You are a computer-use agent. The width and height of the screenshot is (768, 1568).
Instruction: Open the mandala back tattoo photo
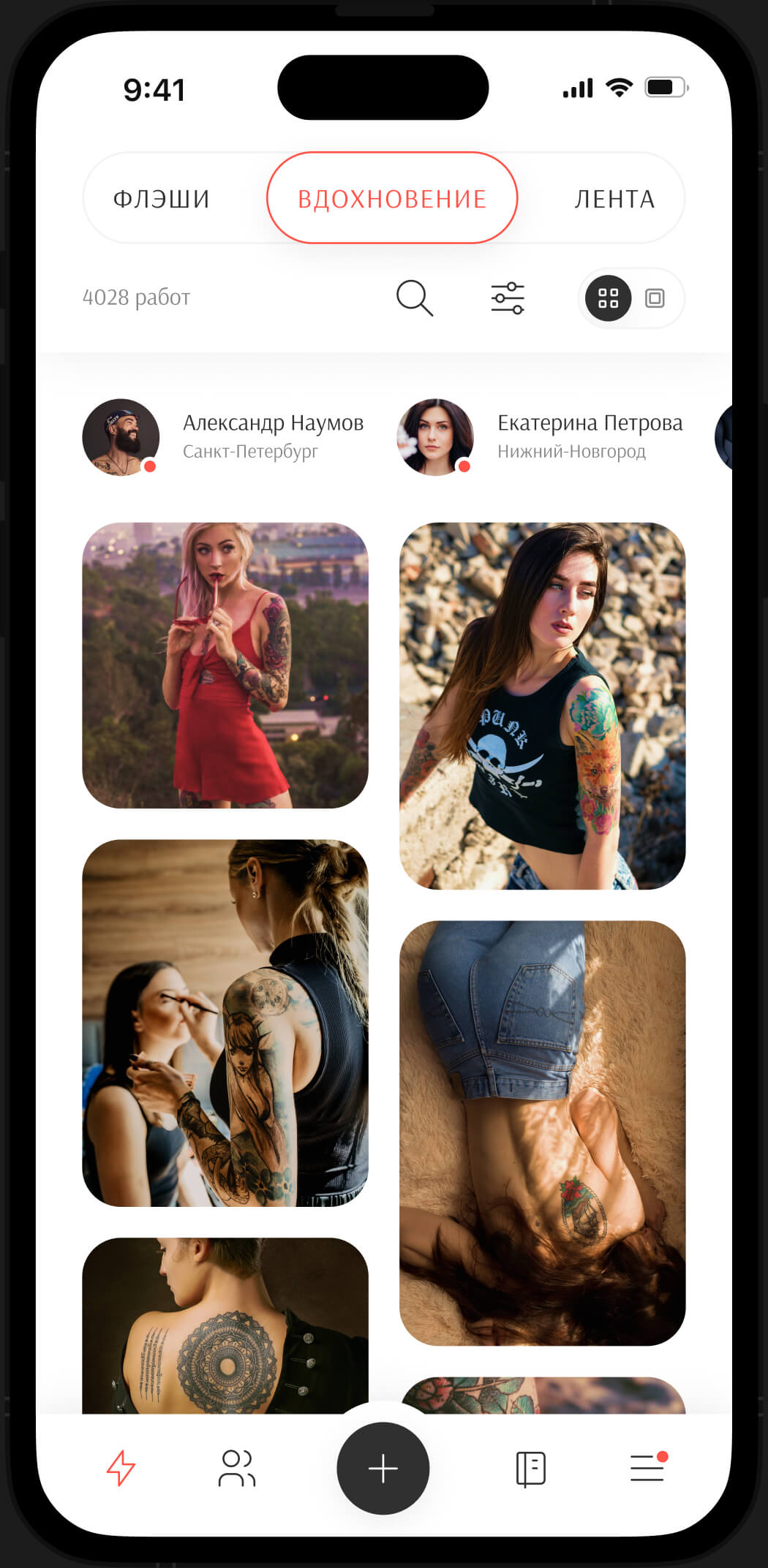point(225,1325)
